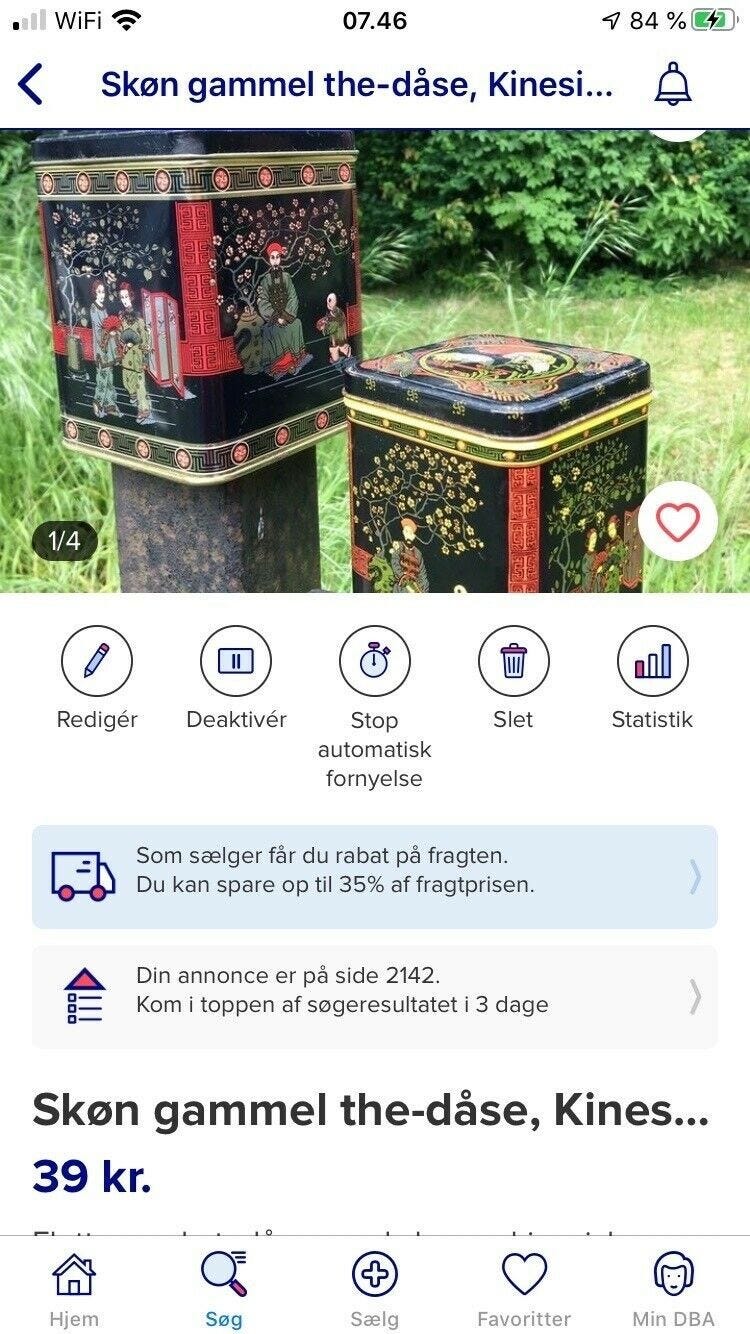Open the Sælg tab
The width and height of the screenshot is (750, 1334).
point(374,1290)
